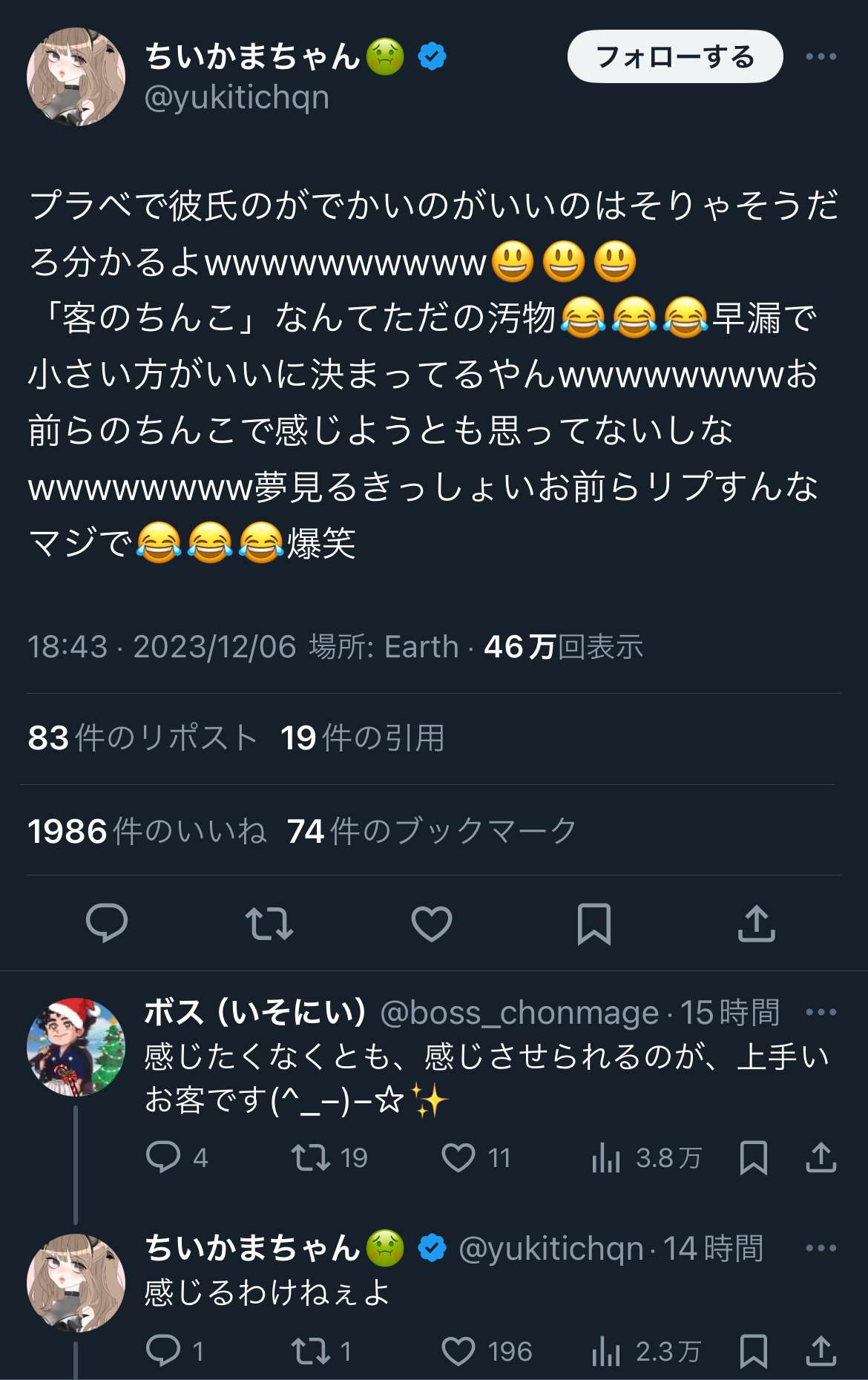Reply to the main post
868x1380 pixels.
coord(107,923)
